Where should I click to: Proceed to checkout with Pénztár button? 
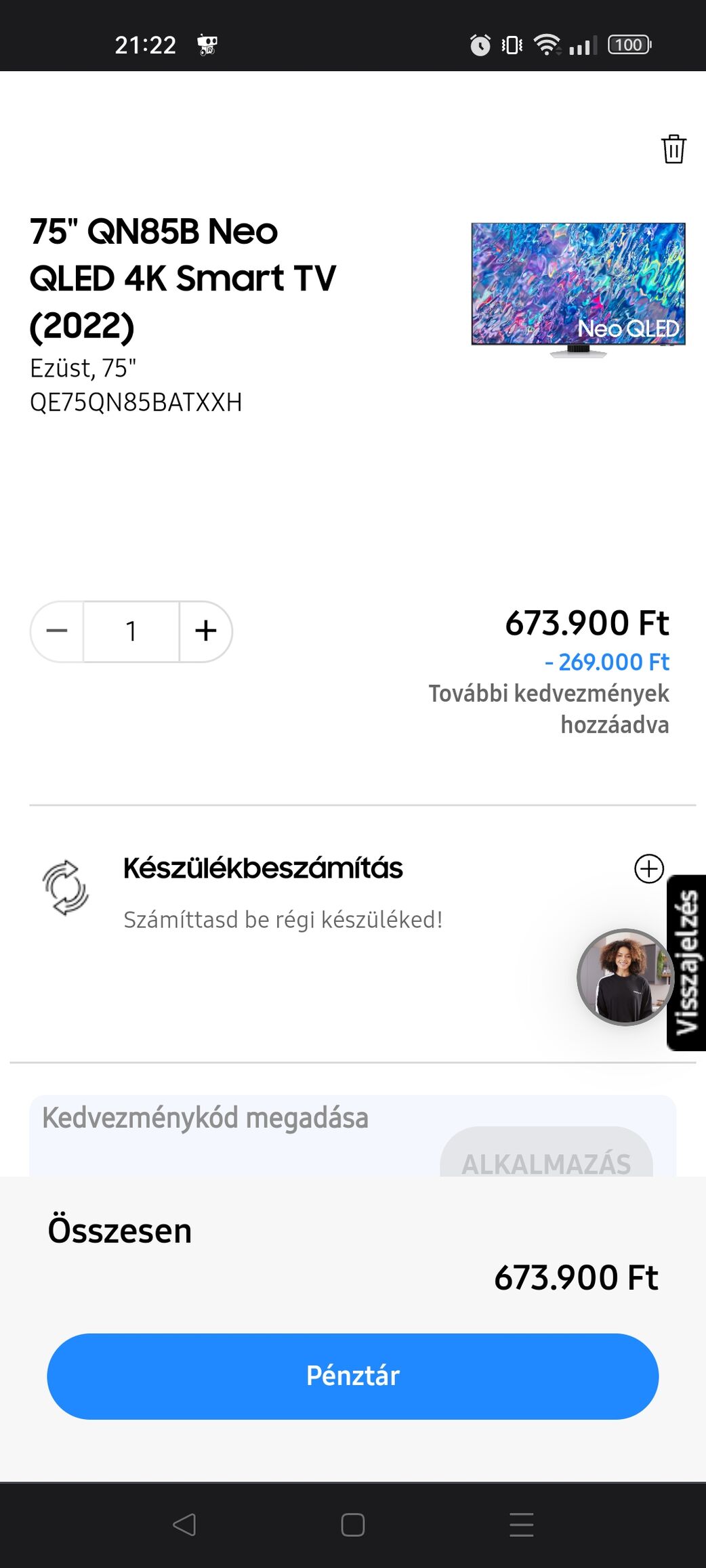[x=352, y=1376]
